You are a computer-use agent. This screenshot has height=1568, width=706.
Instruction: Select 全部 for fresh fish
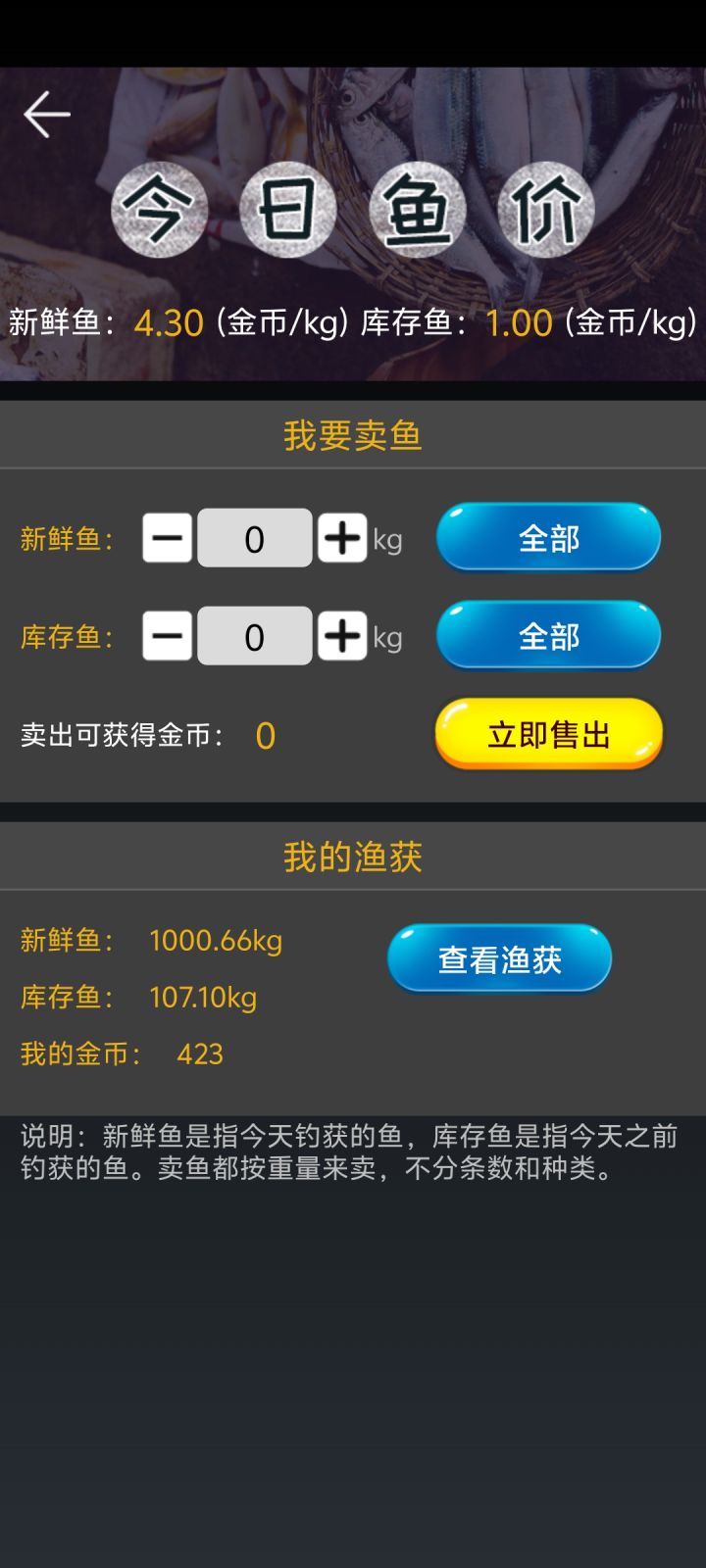pos(547,537)
